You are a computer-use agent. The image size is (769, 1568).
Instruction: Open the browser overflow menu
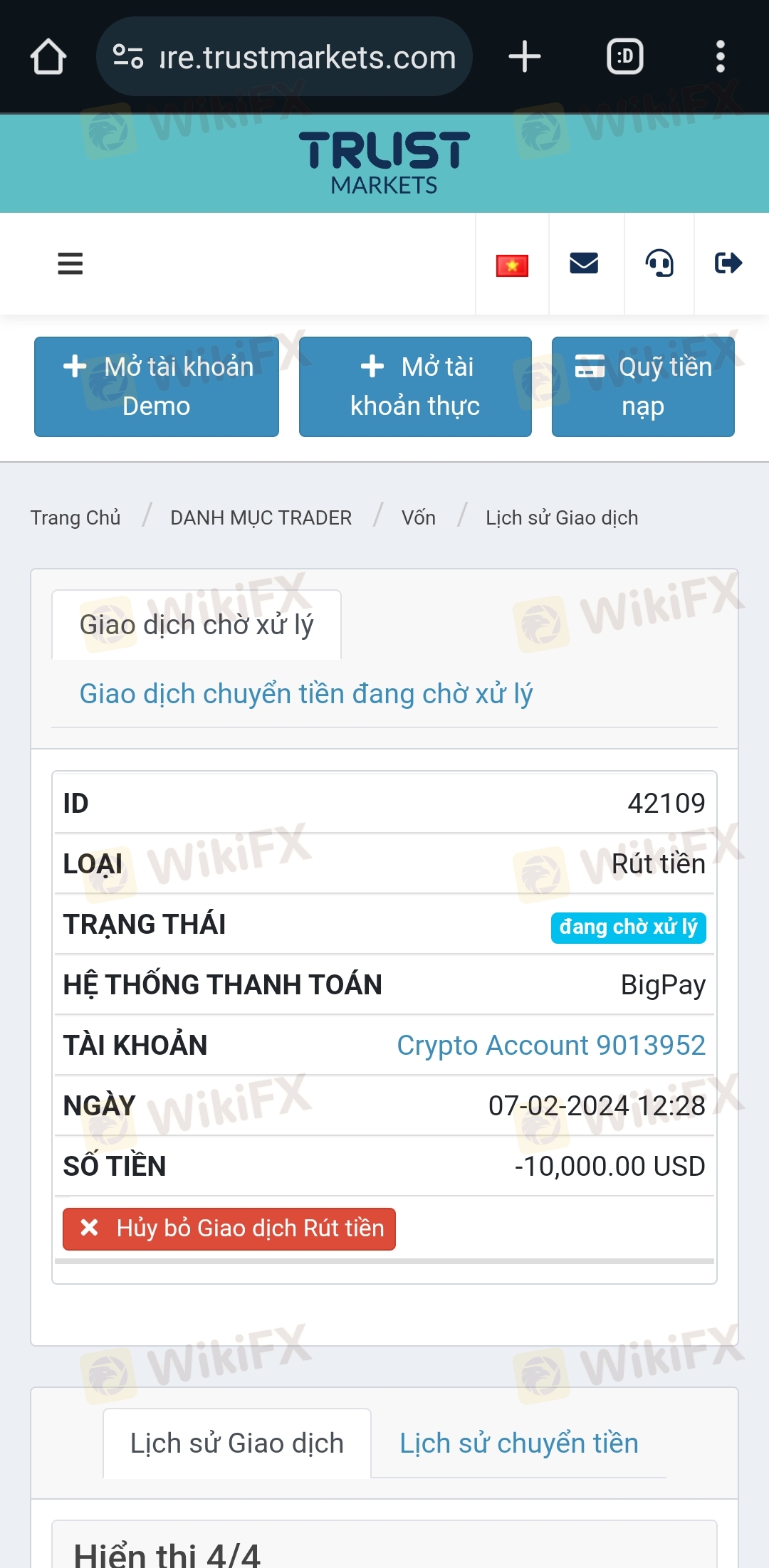(x=721, y=56)
